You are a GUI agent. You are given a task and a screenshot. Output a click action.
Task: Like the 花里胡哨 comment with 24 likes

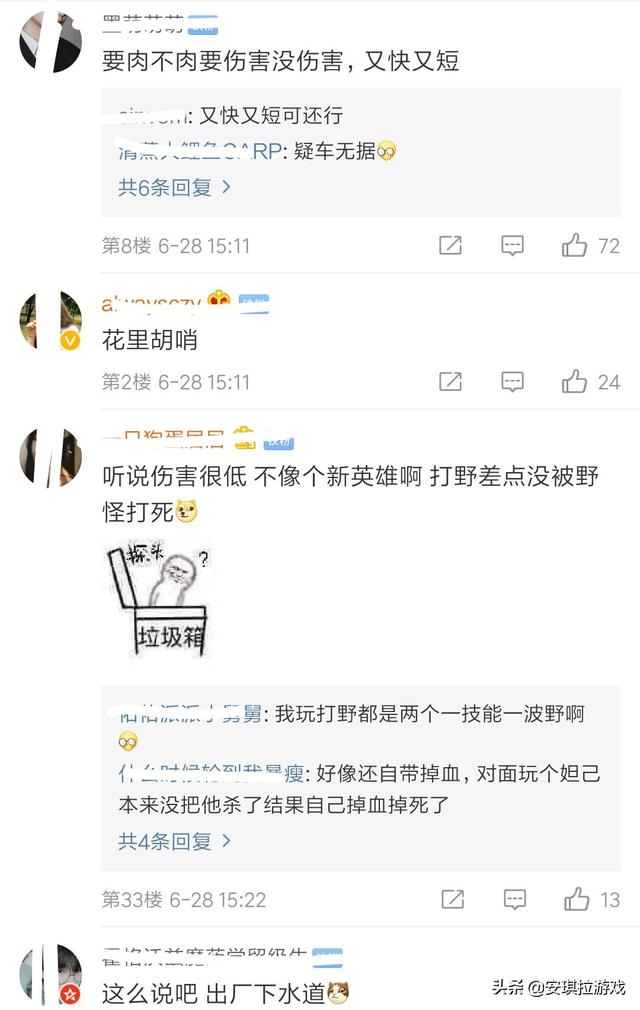point(575,381)
